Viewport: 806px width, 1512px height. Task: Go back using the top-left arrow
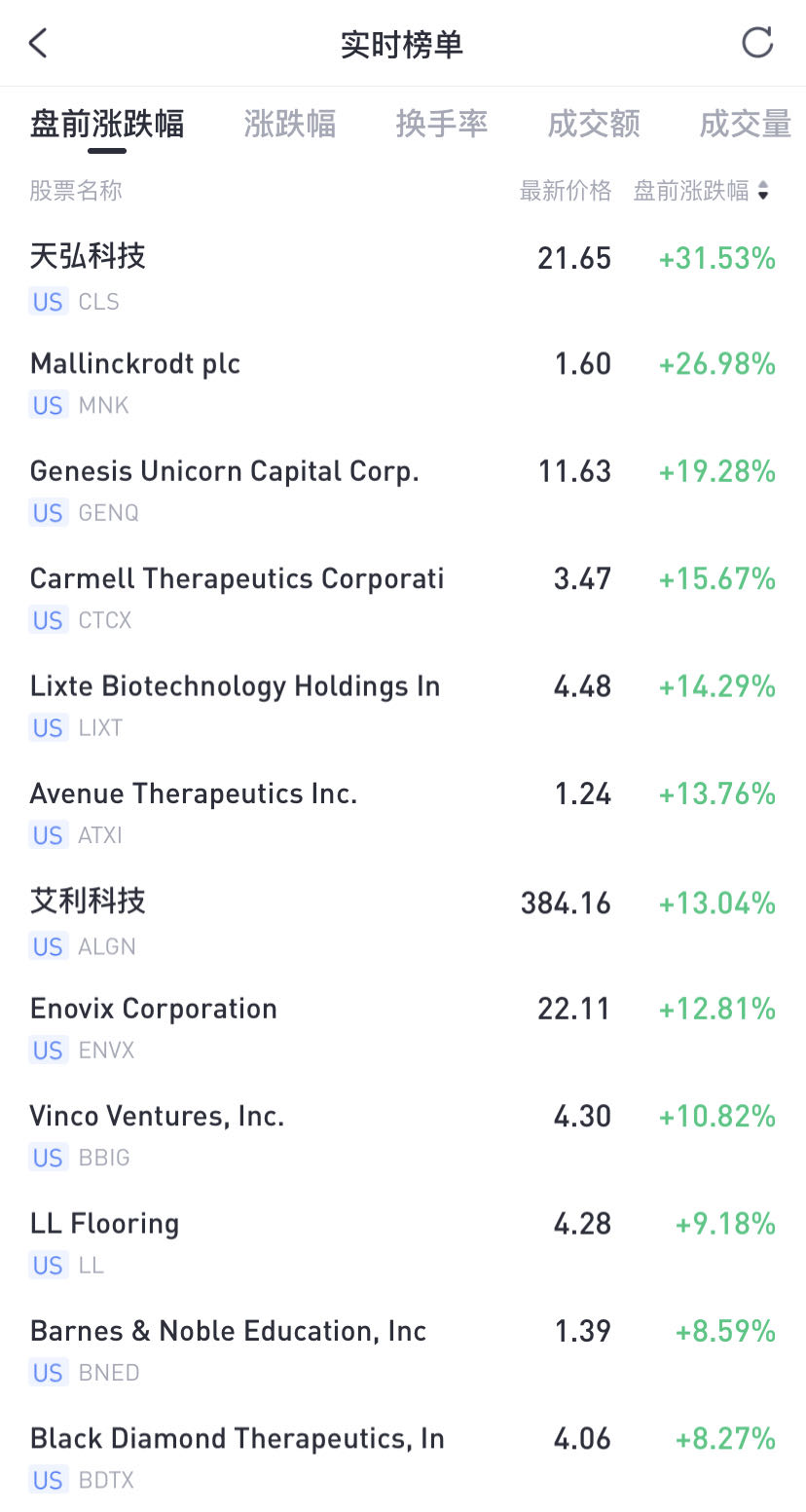(x=38, y=43)
